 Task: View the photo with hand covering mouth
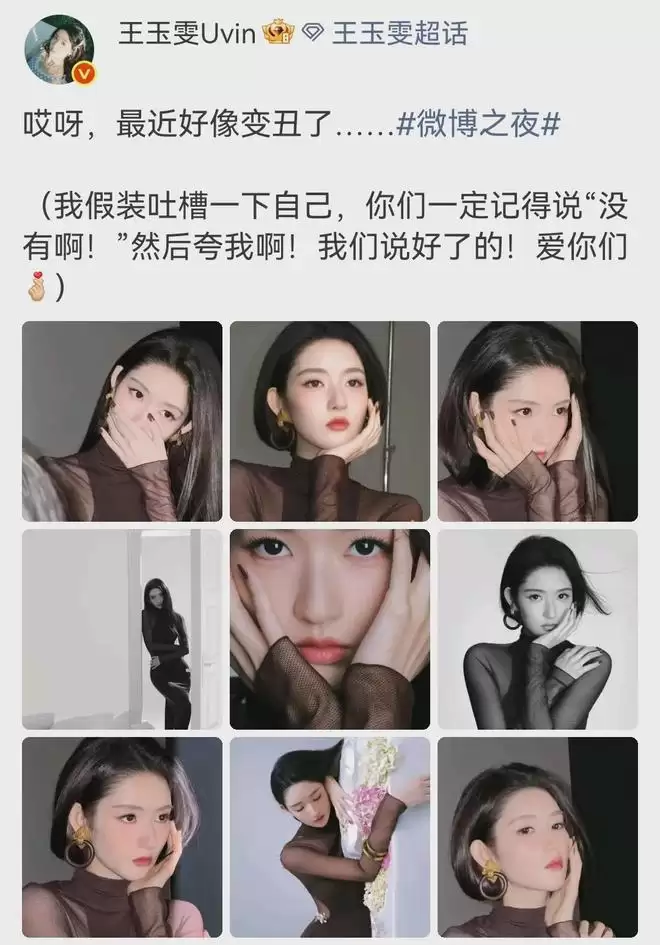[x=122, y=421]
